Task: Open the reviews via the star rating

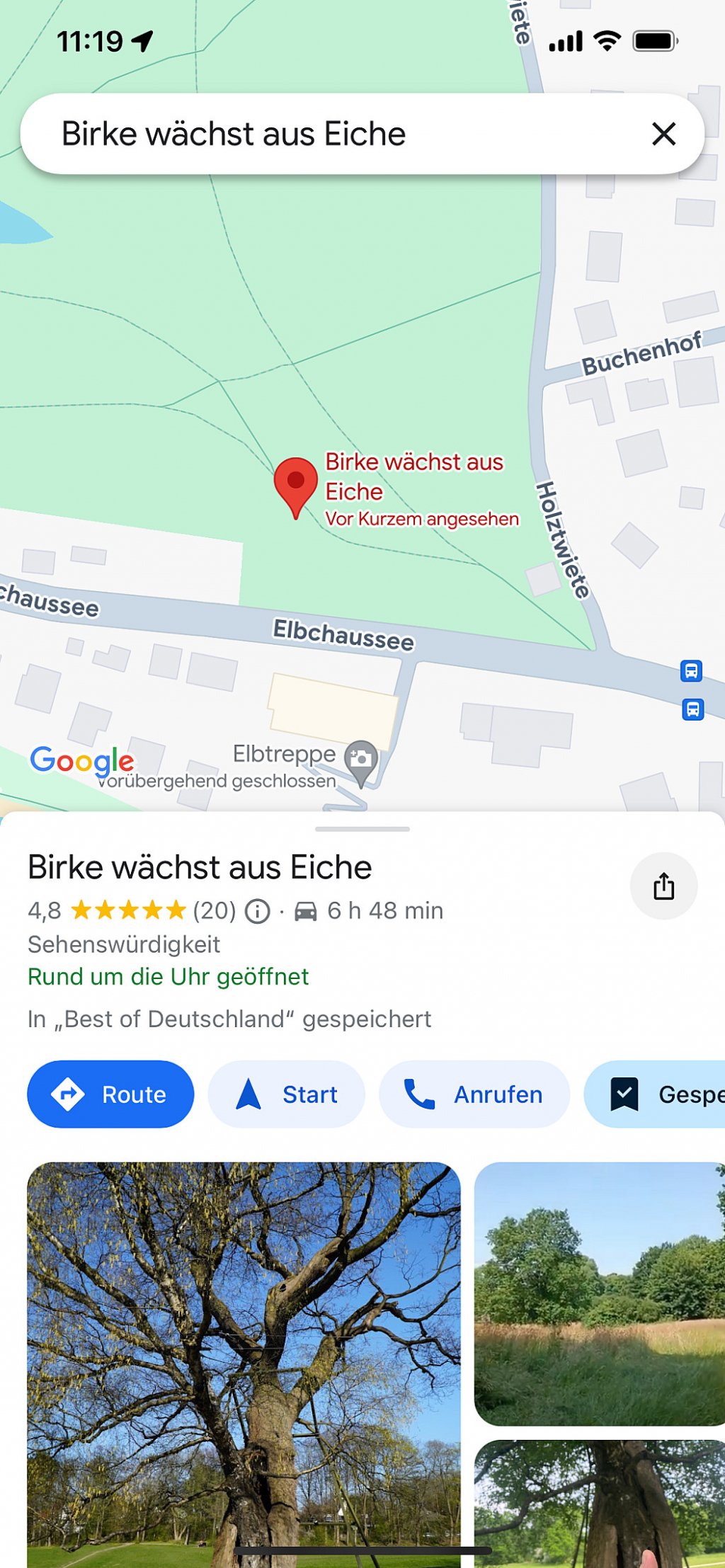Action: point(128,910)
